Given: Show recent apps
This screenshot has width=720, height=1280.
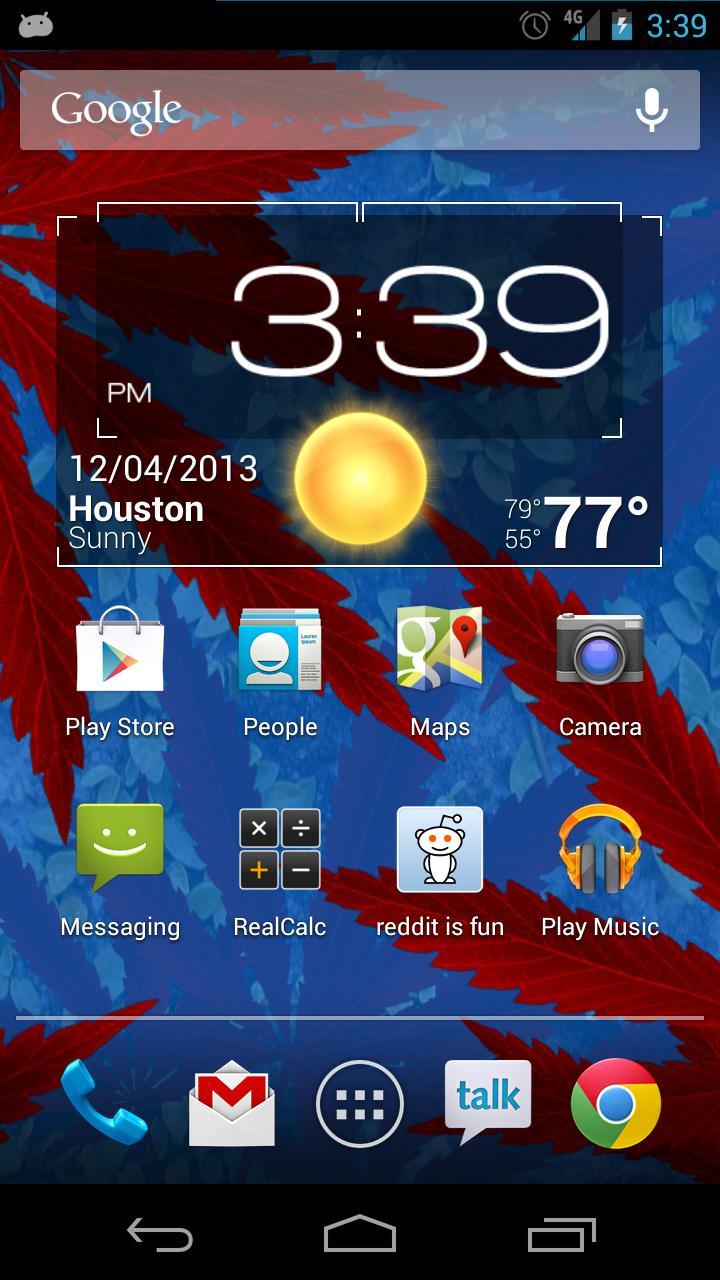Looking at the screenshot, I should point(561,1234).
